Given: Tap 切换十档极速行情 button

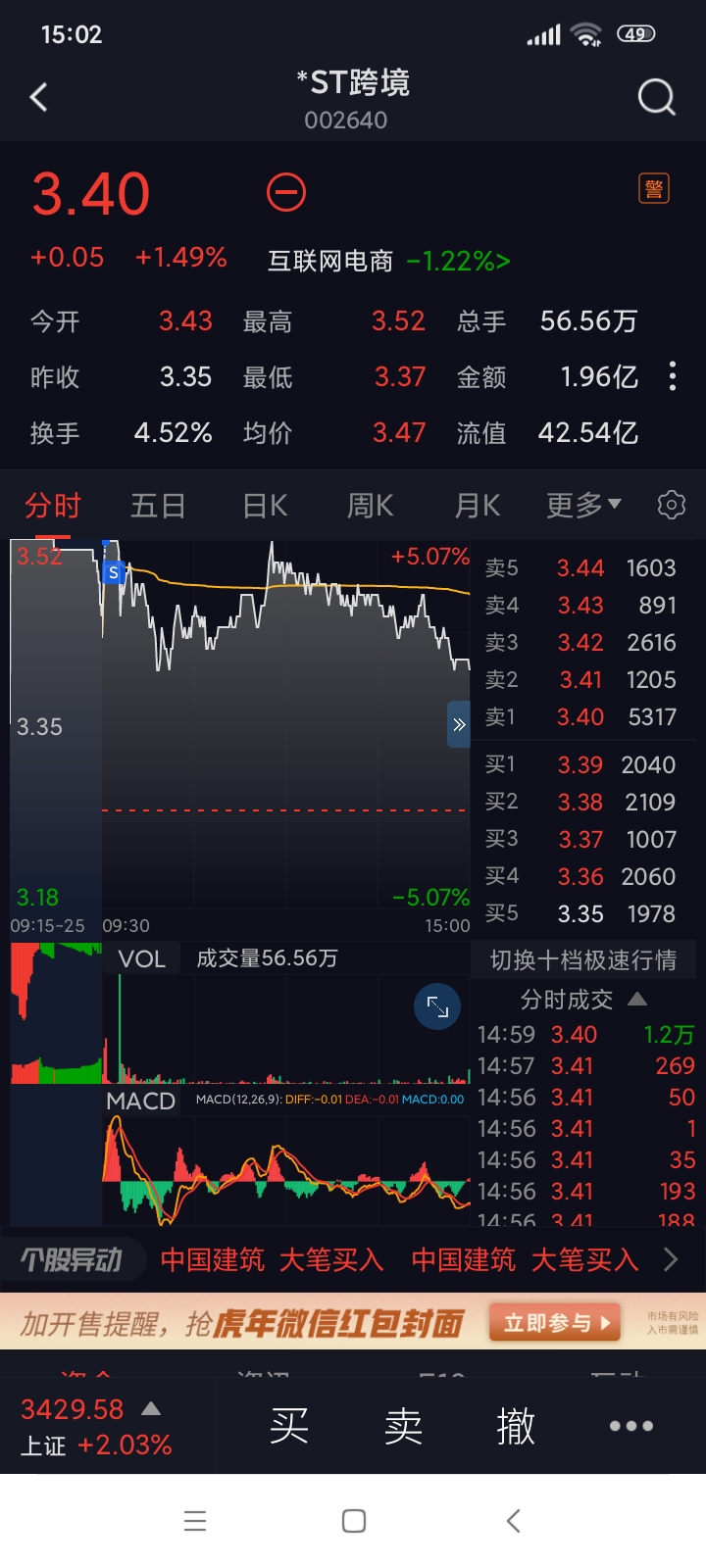Looking at the screenshot, I should tap(583, 960).
